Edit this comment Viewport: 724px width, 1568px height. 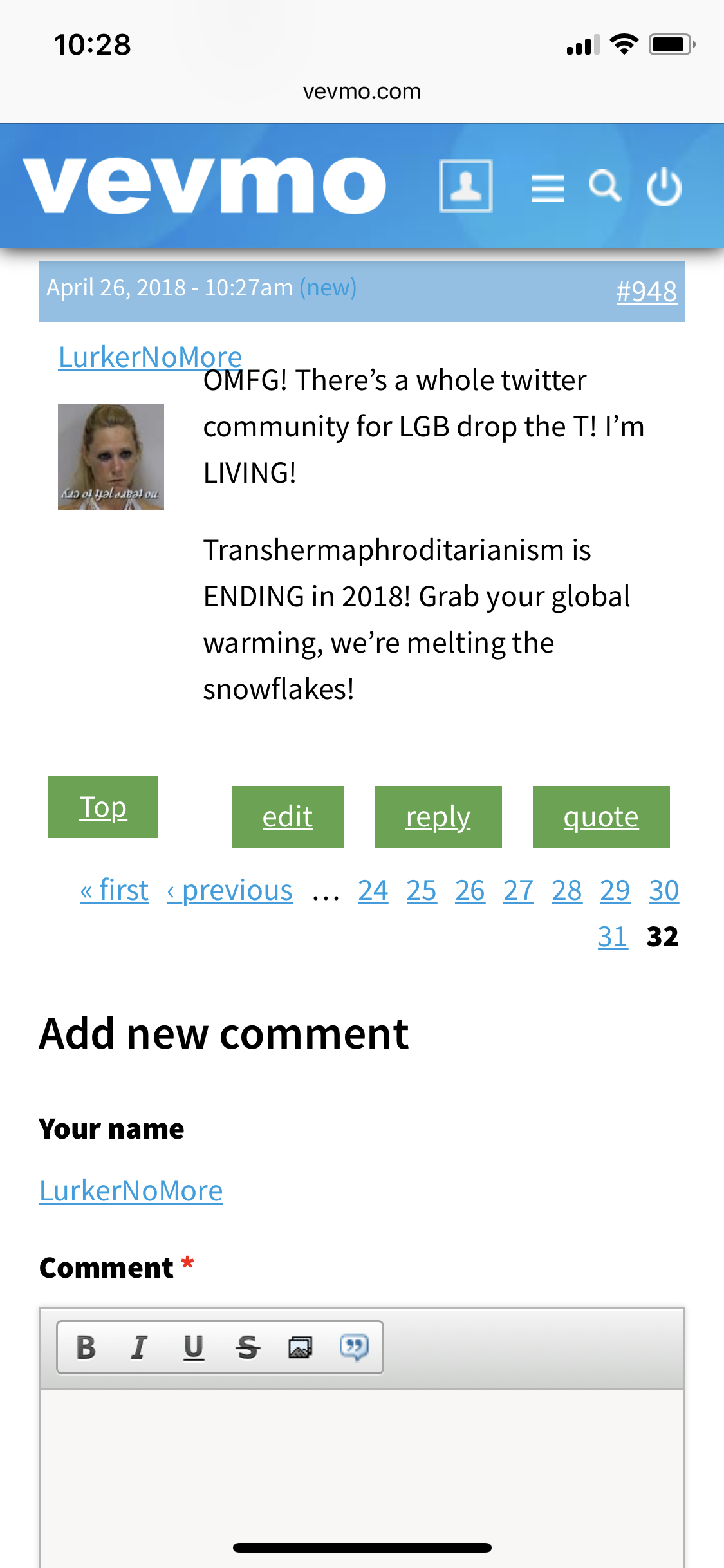pyautogui.click(x=288, y=817)
